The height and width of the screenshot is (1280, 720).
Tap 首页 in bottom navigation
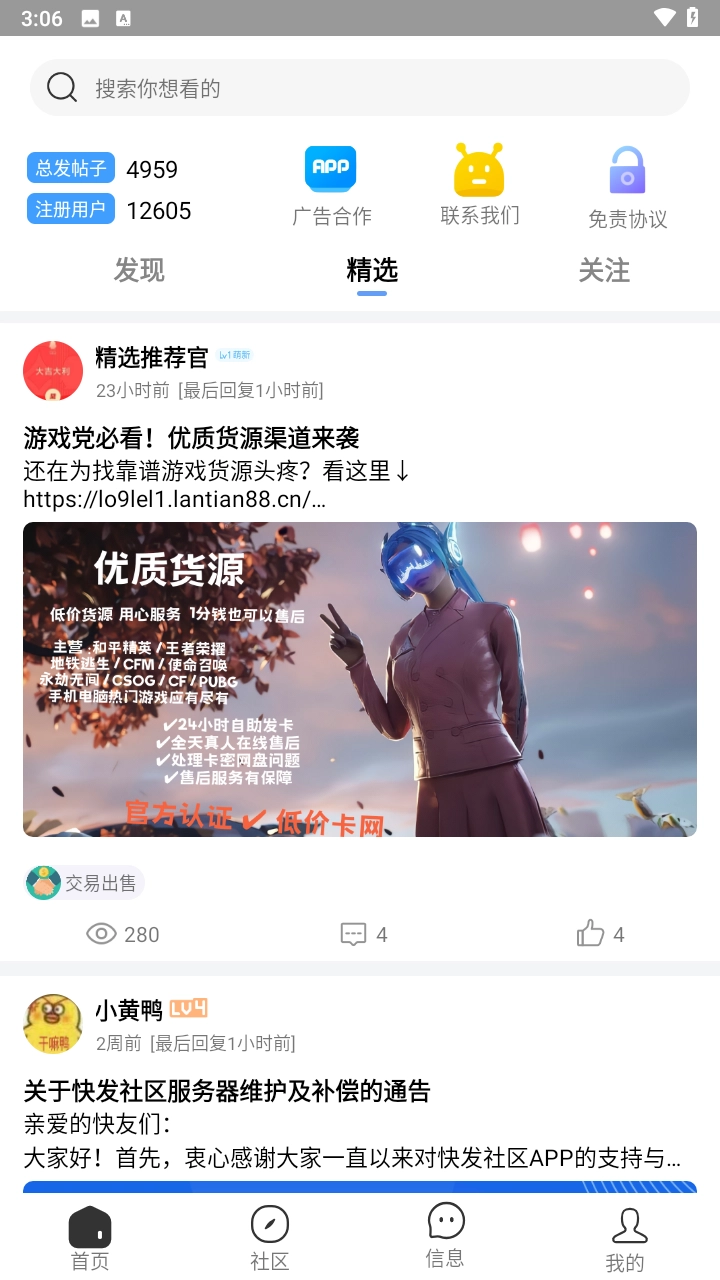[90, 1238]
